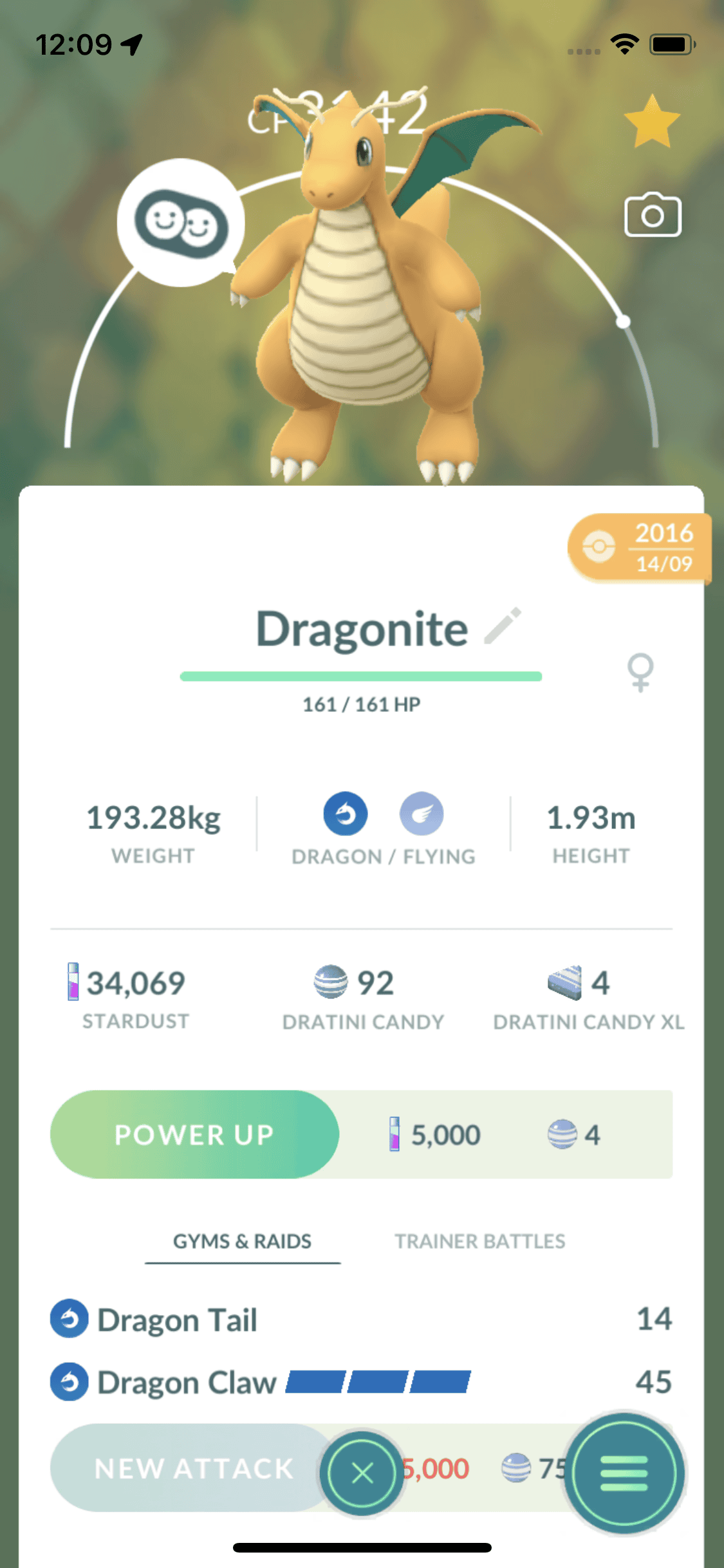Toggle the favorite star for Dragonite
This screenshot has height=1568, width=724.
click(651, 122)
